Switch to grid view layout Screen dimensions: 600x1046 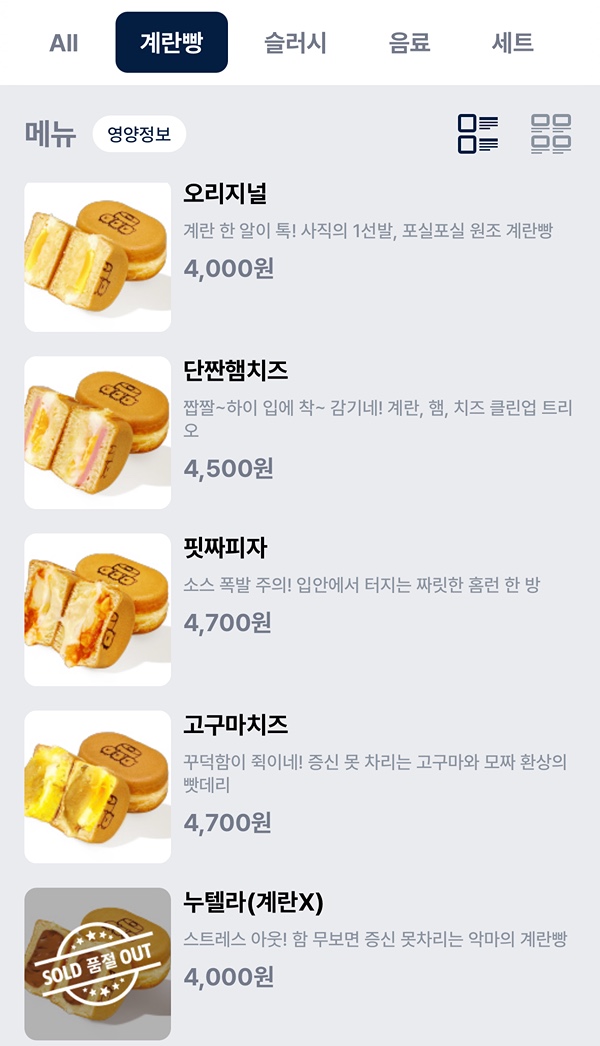[551, 134]
